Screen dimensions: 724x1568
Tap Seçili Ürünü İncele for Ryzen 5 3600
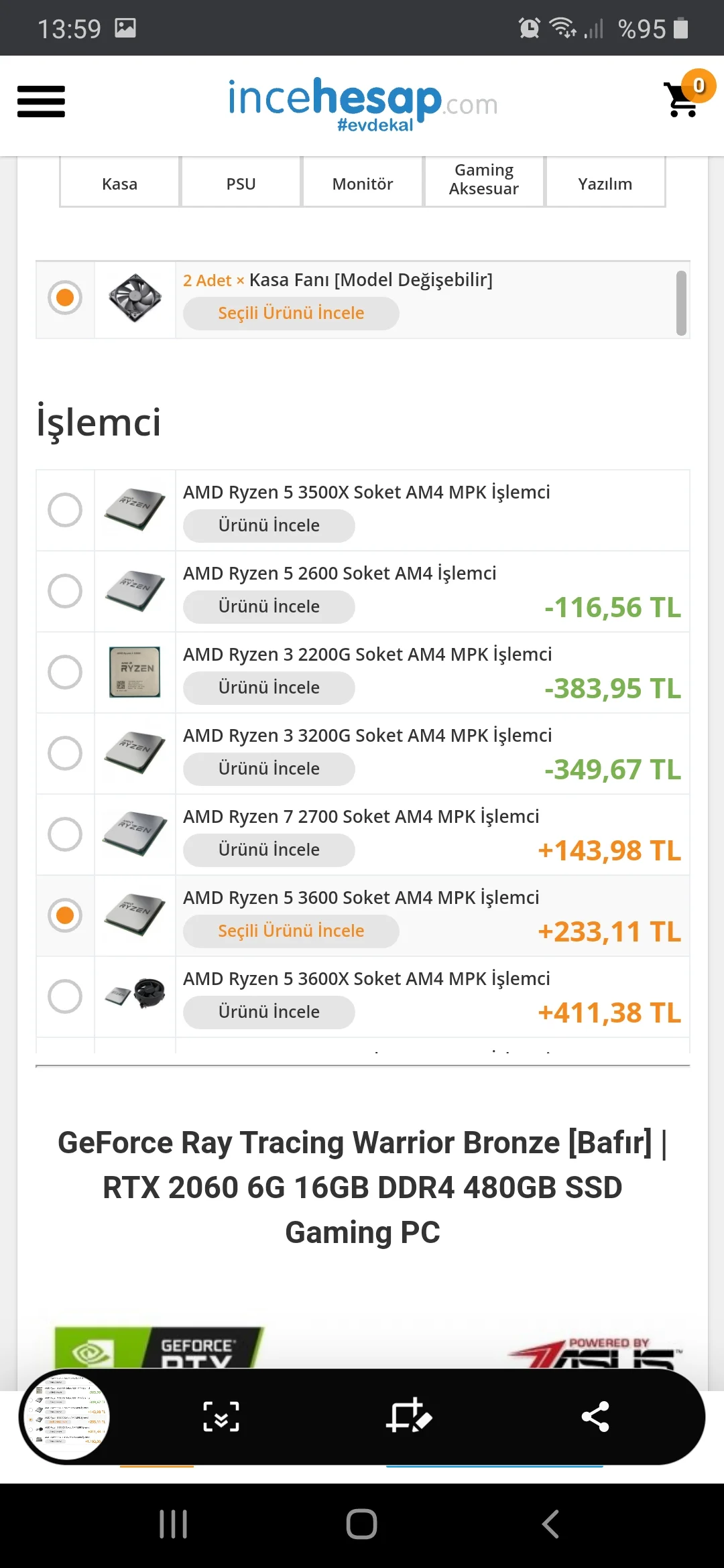point(291,931)
